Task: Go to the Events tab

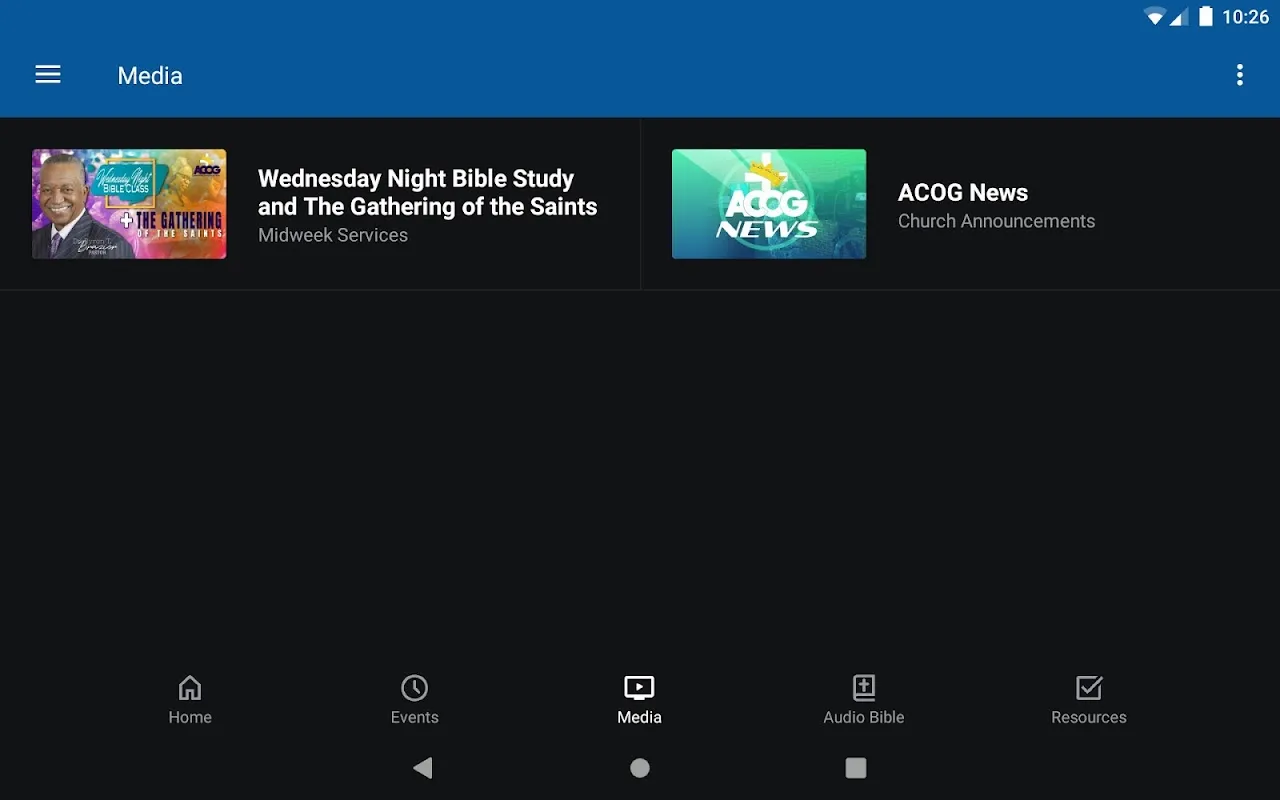Action: [414, 700]
